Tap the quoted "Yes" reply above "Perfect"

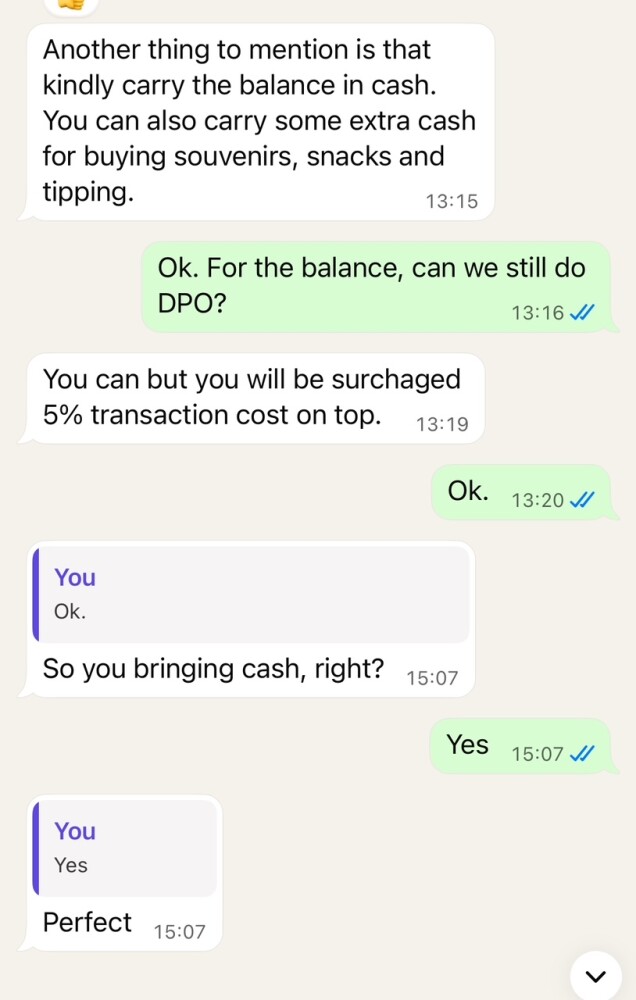tap(124, 848)
